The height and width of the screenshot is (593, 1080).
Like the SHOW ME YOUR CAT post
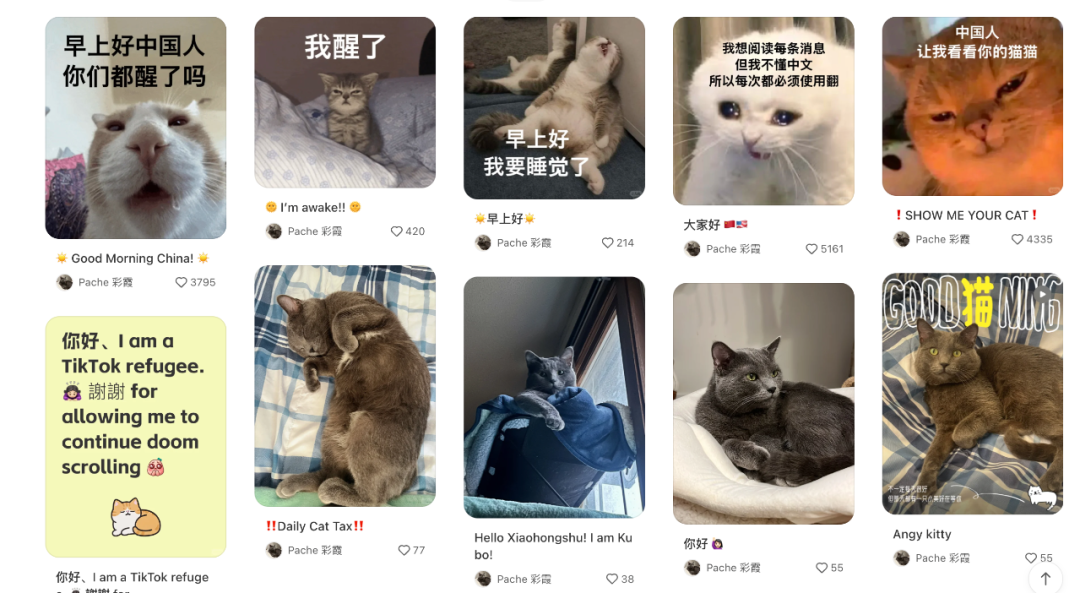(x=1017, y=240)
